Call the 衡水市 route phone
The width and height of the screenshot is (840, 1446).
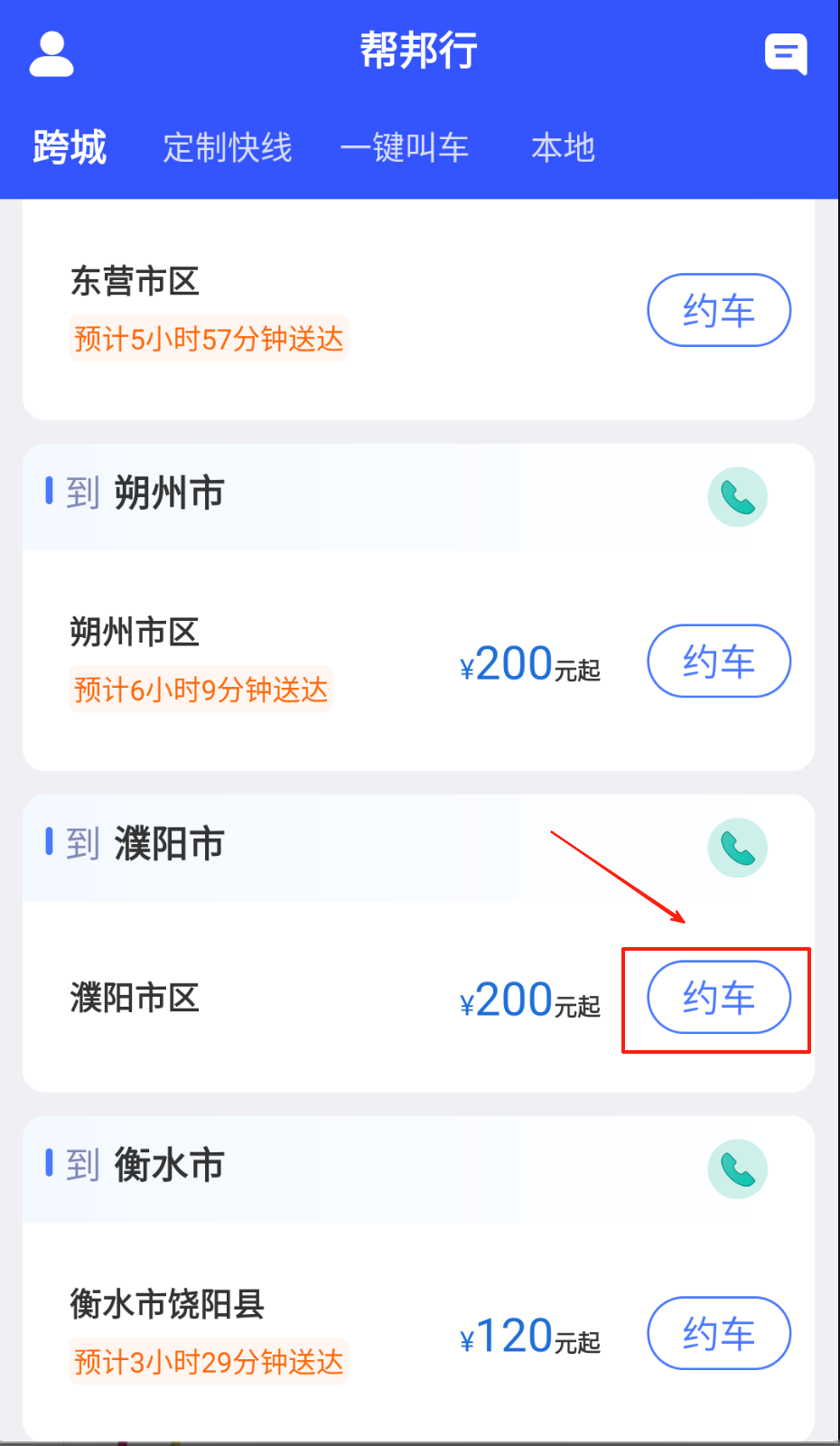click(x=737, y=1169)
